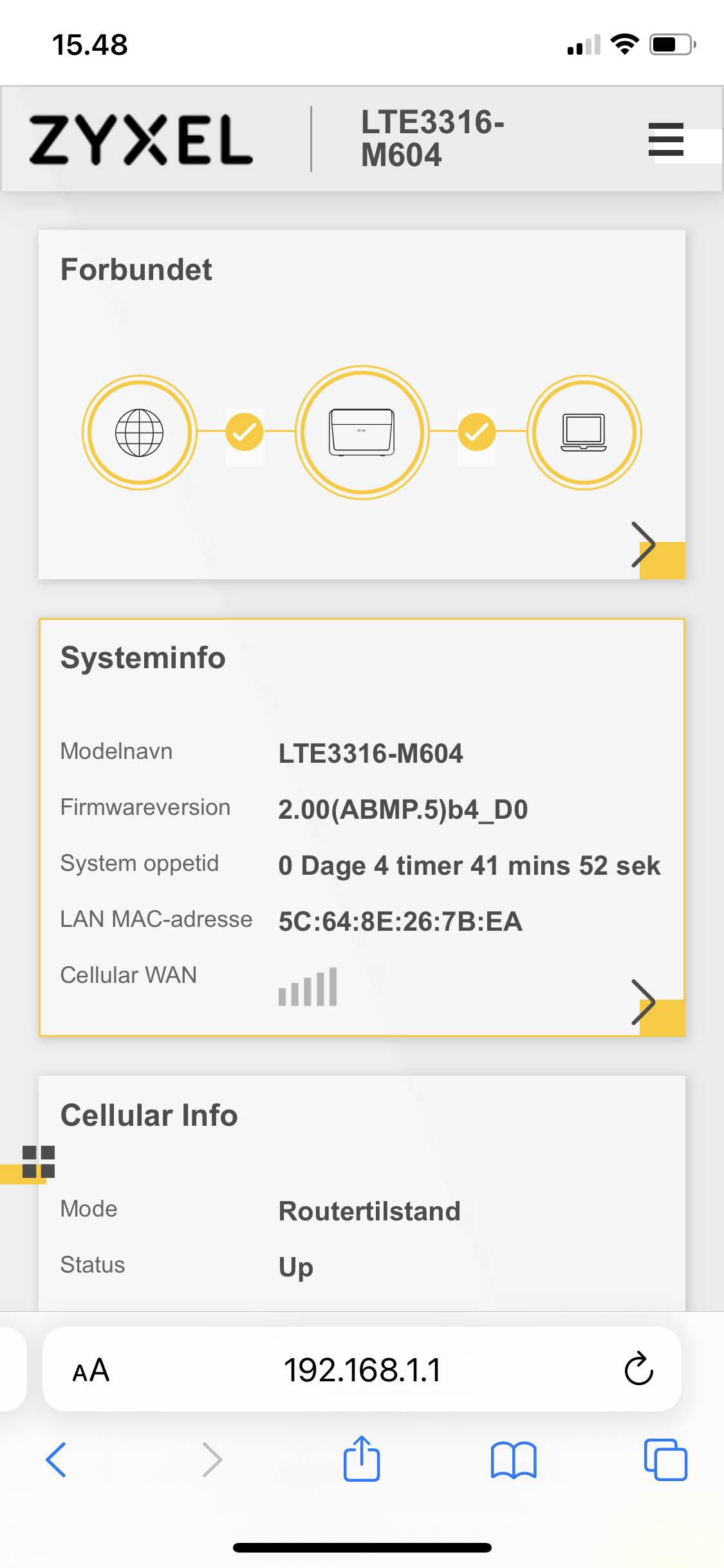Reload the router page
724x1568 pixels.
[x=638, y=1368]
